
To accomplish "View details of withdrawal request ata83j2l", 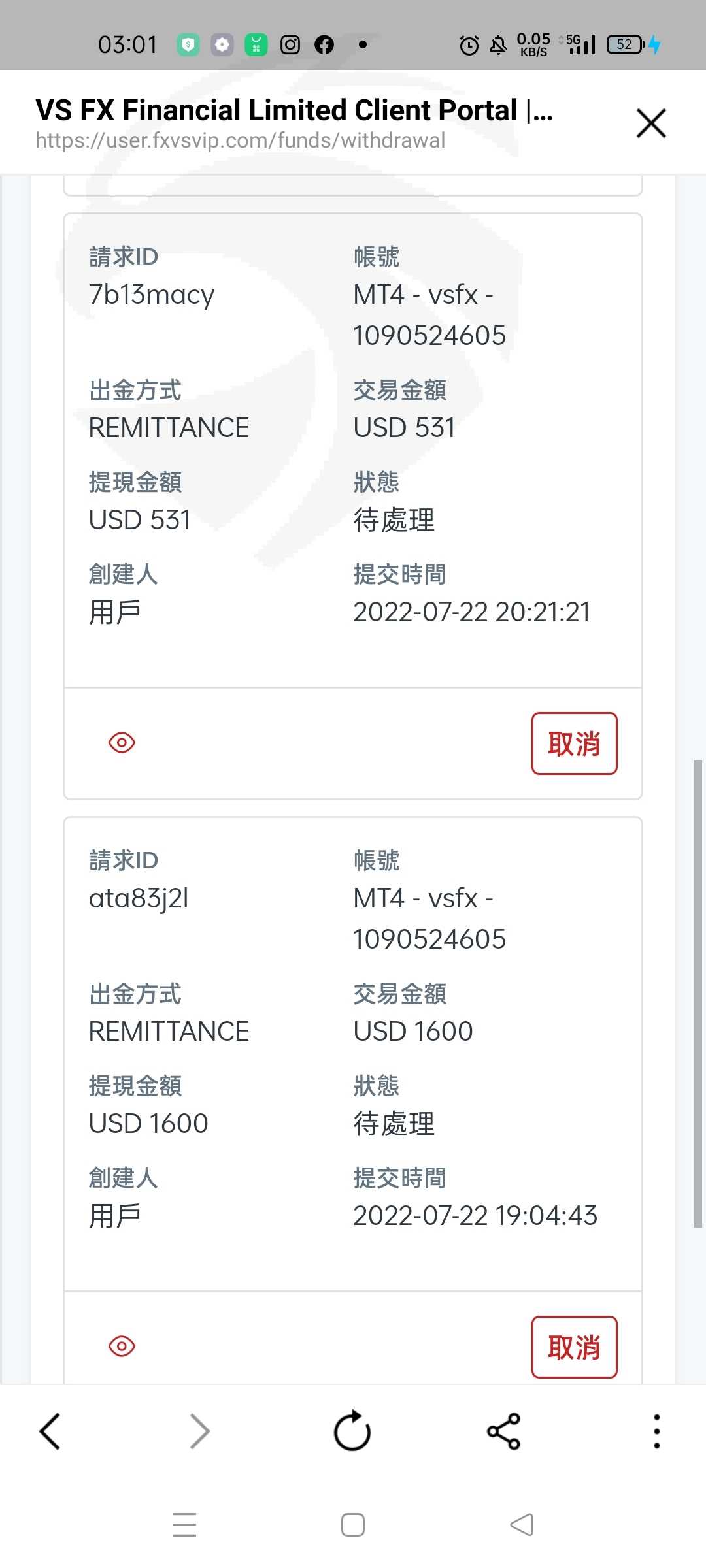I will click(122, 1347).
